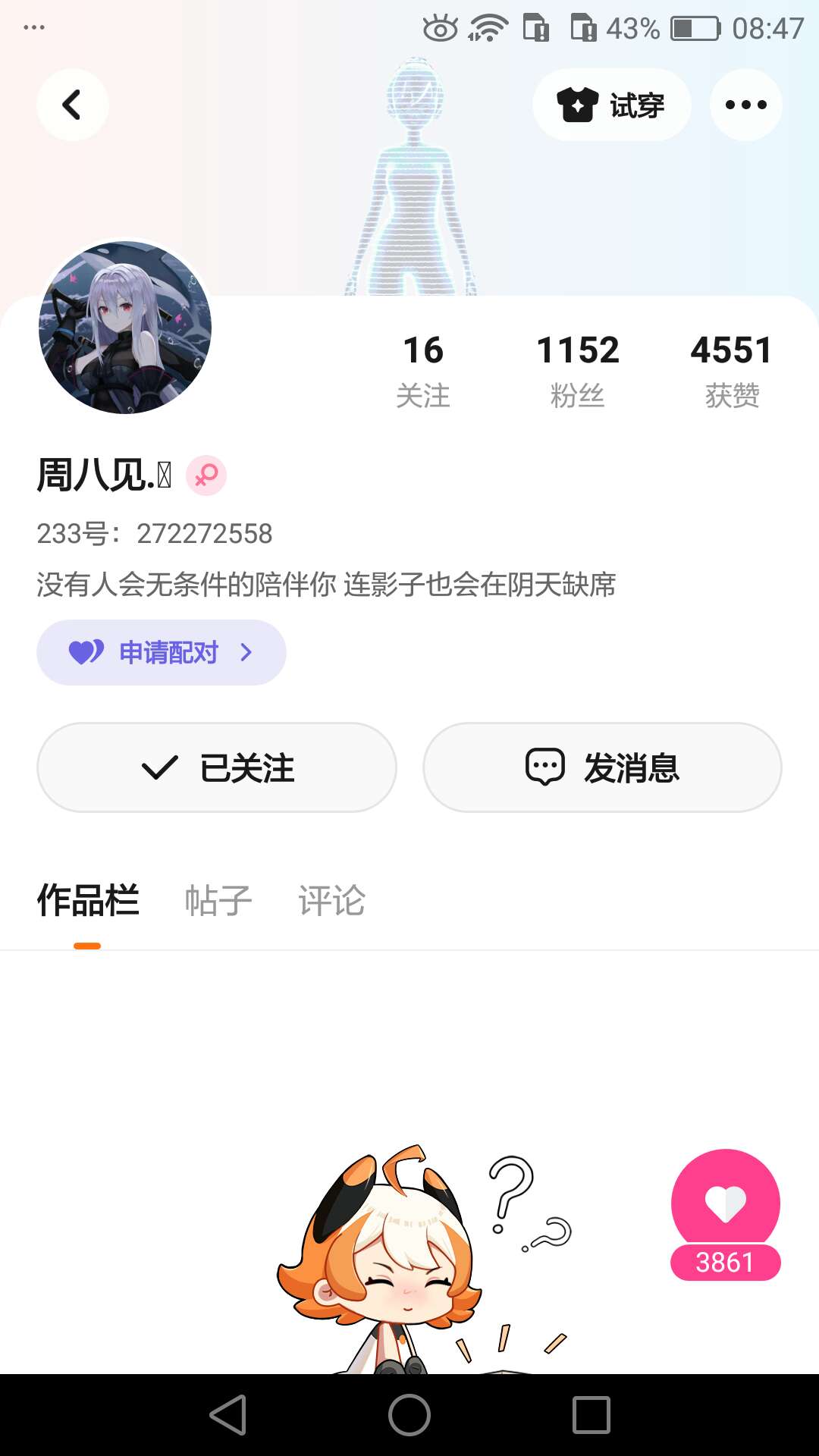The height and width of the screenshot is (1456, 819).
Task: Open the user's profile avatar
Action: pyautogui.click(x=125, y=328)
